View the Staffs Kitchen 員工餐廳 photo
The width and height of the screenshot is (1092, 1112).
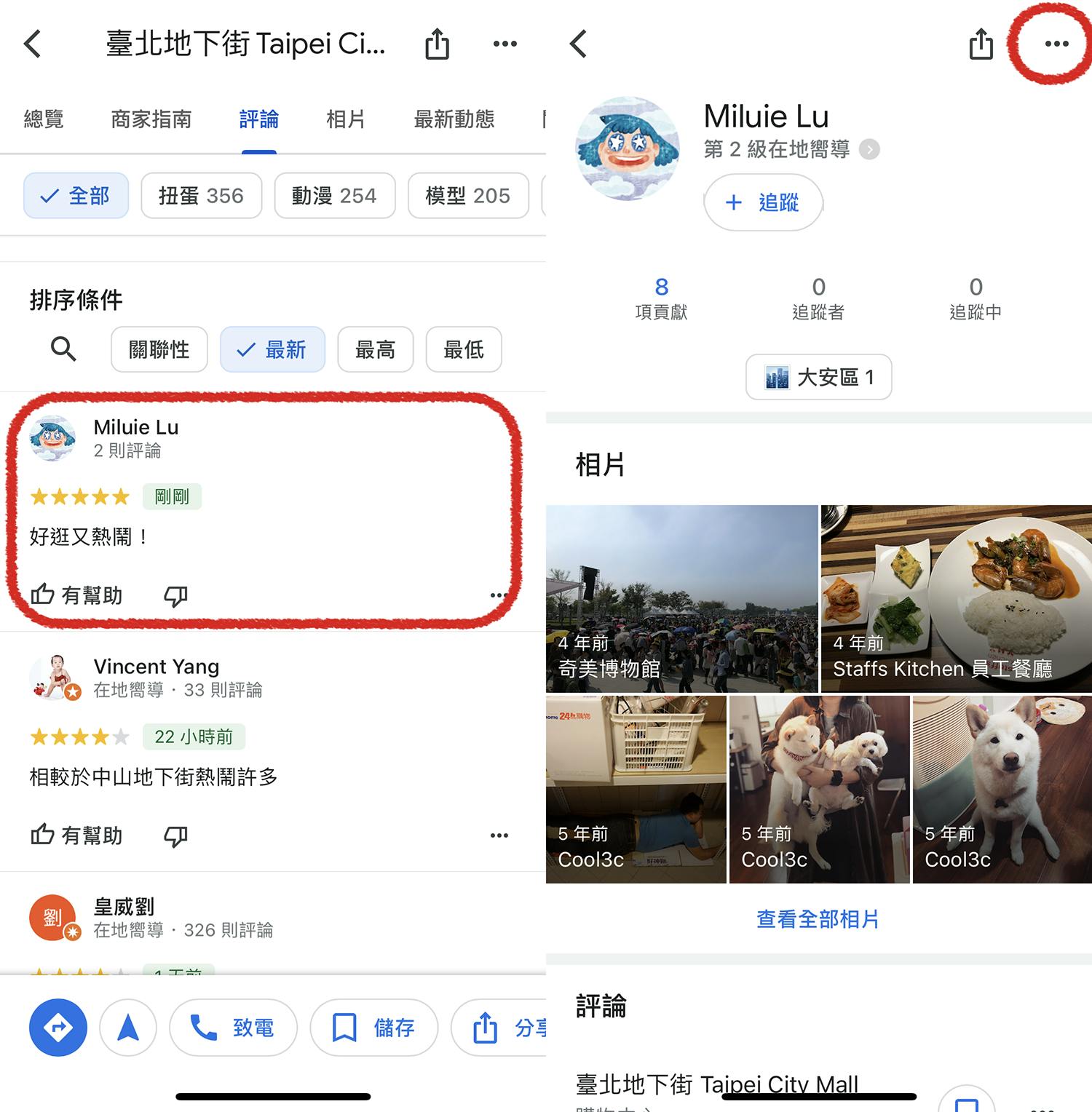click(956, 598)
